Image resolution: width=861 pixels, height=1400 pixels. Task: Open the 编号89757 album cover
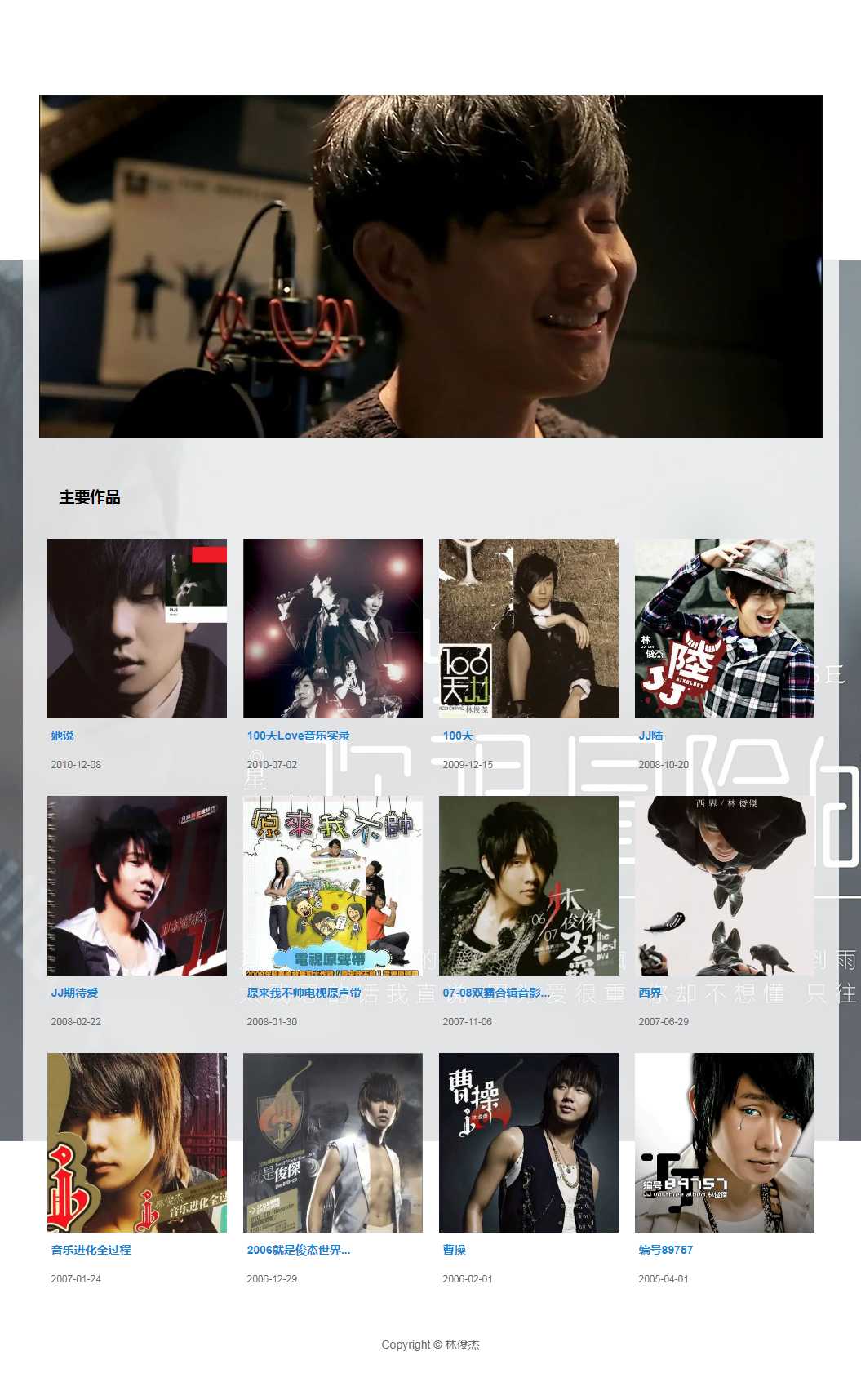pyautogui.click(x=725, y=1143)
